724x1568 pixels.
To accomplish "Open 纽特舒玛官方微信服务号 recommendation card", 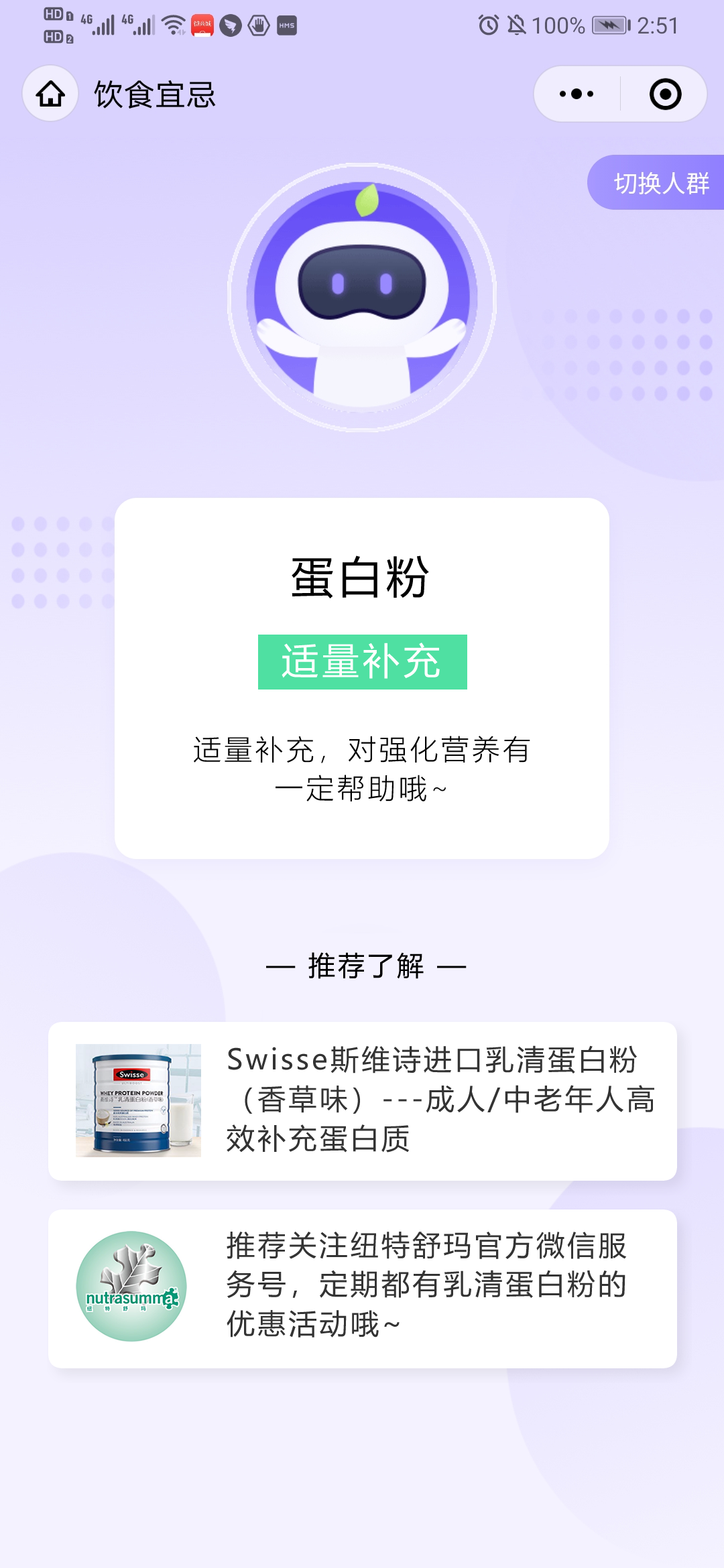I will (x=362, y=1288).
